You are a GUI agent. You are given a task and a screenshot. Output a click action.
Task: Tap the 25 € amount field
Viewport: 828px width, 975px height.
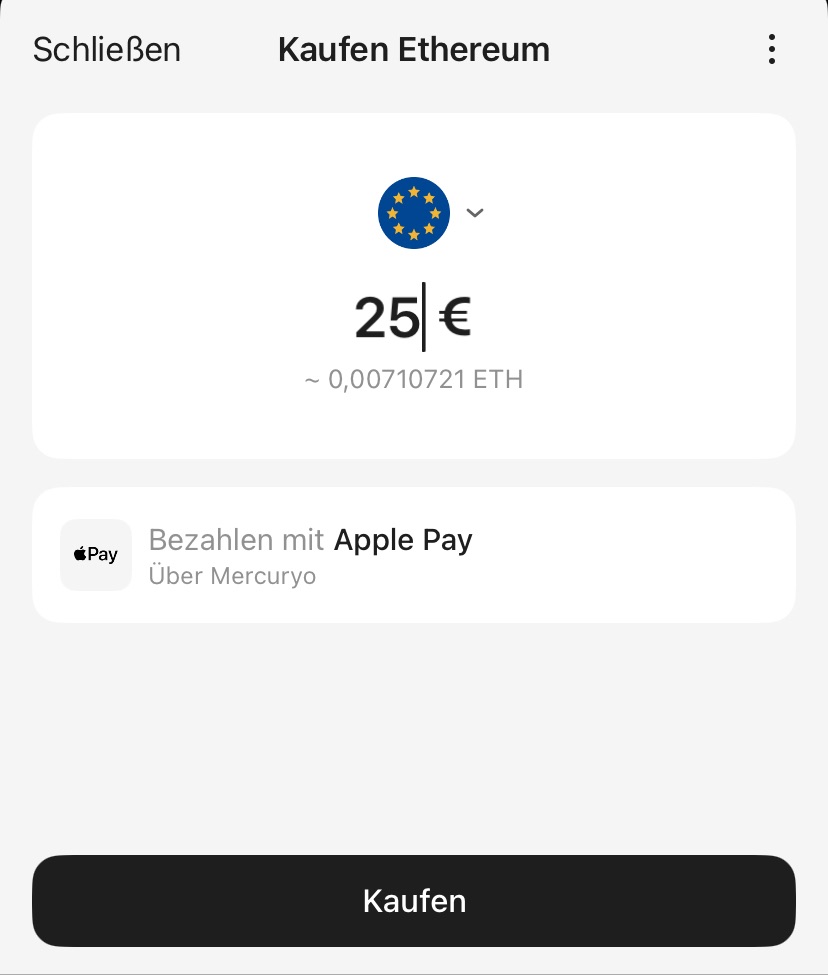click(x=412, y=318)
